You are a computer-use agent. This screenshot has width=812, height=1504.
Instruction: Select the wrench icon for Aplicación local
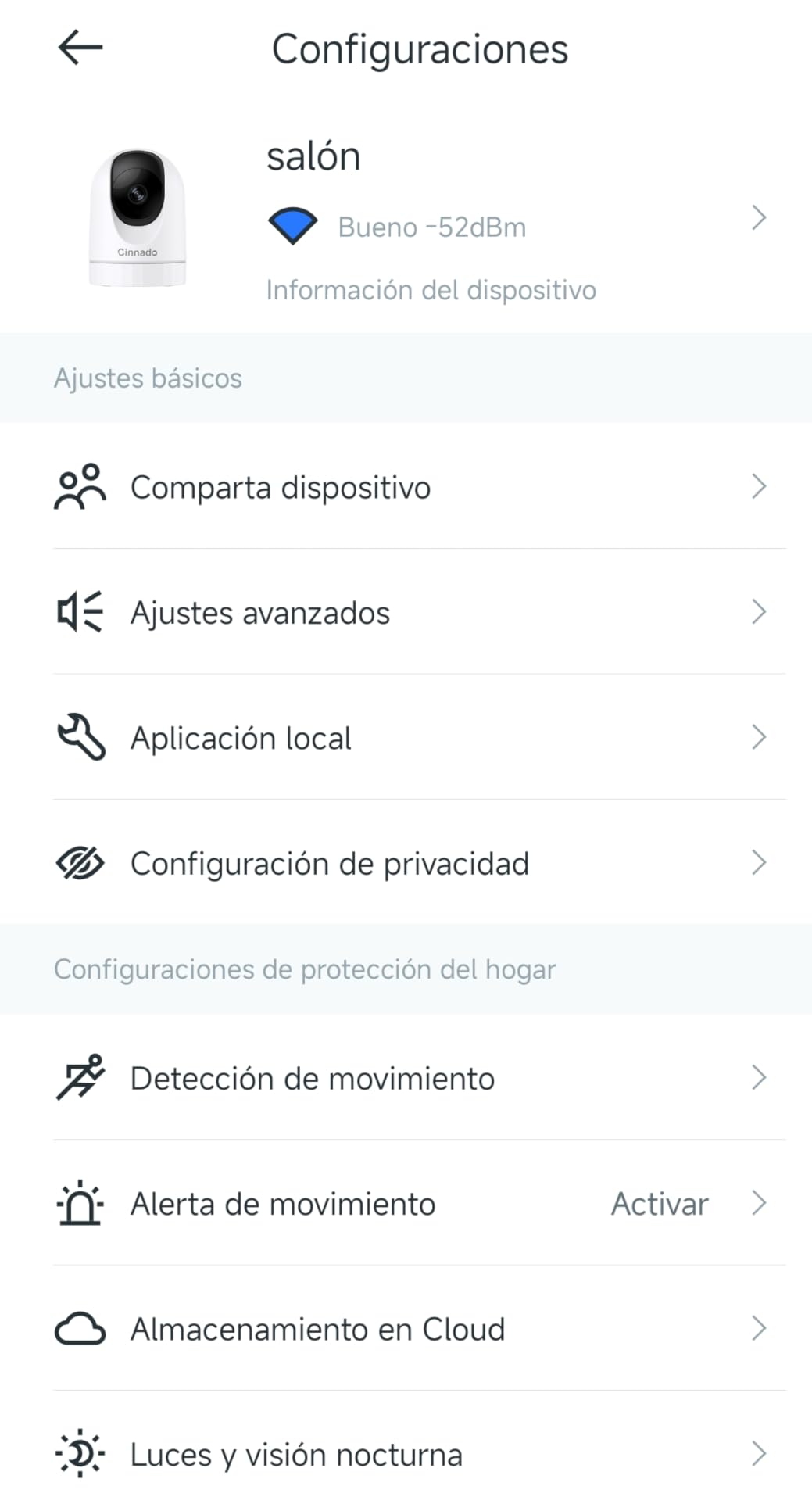(x=79, y=736)
